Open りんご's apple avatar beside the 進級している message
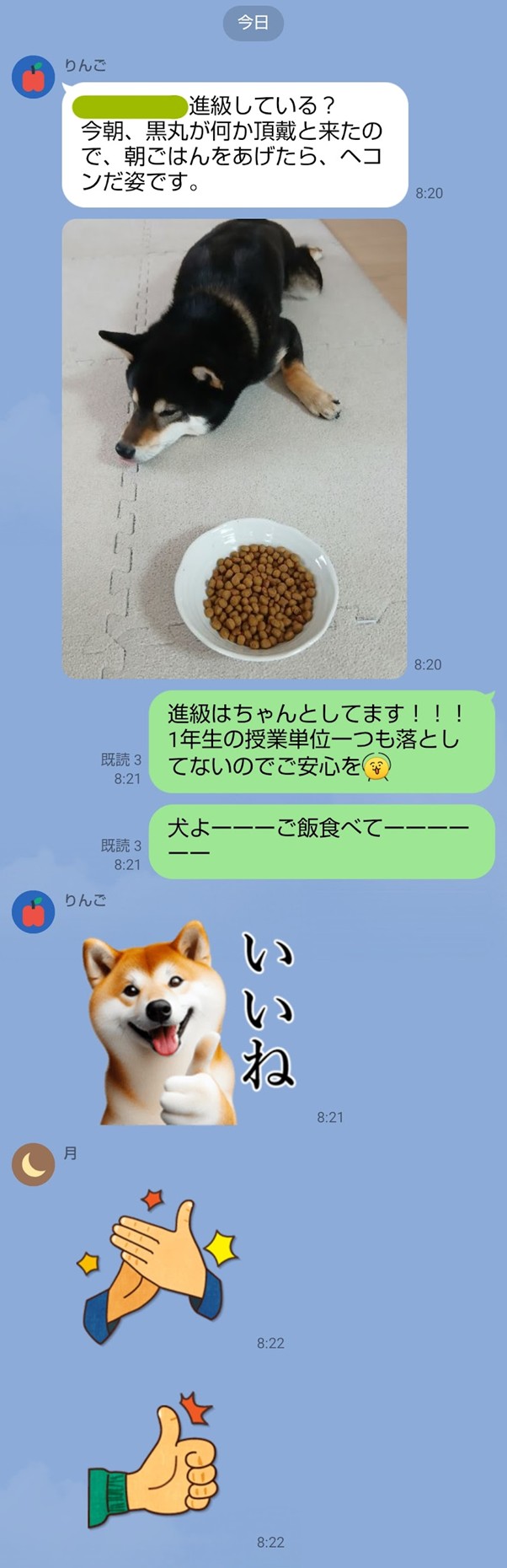This screenshot has width=507, height=1568. (x=33, y=78)
